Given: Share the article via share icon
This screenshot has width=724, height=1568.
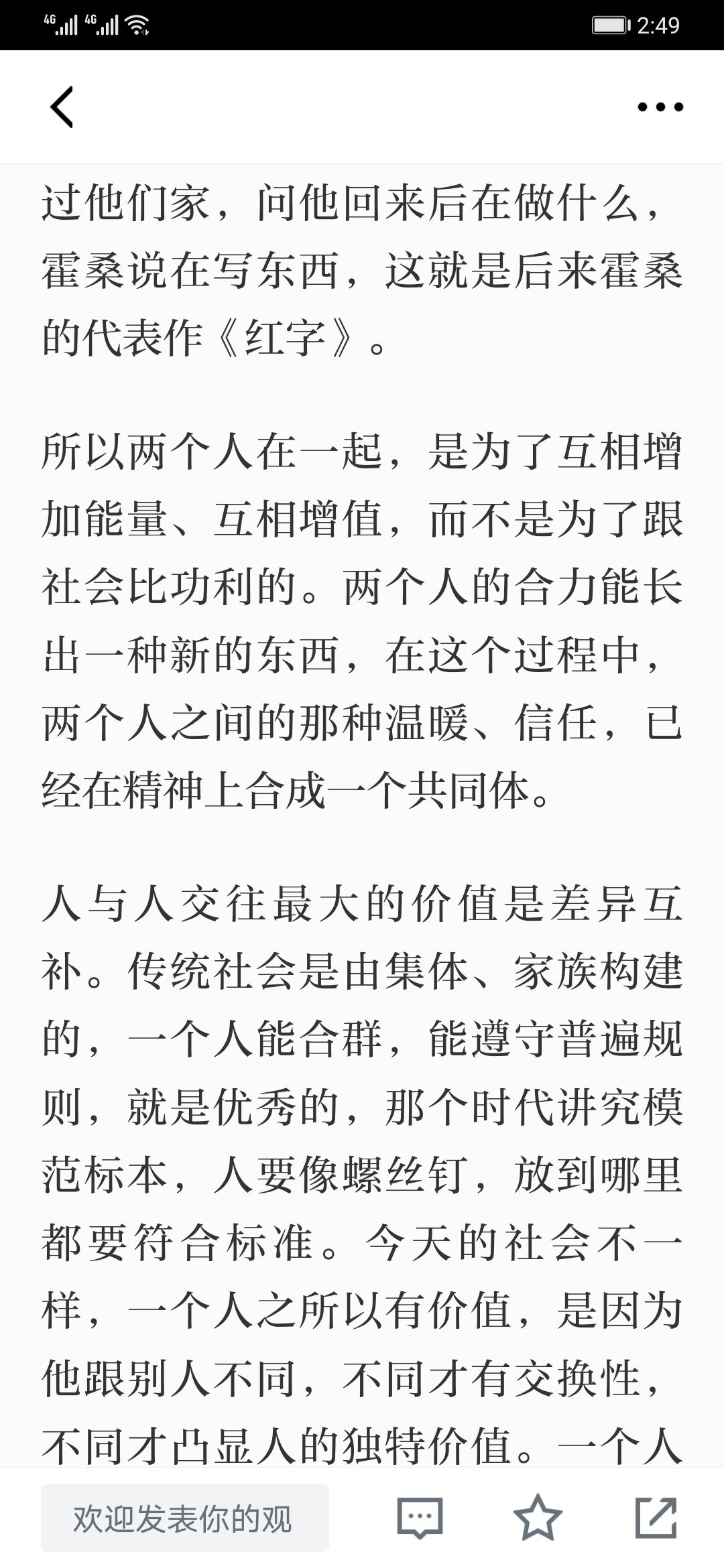Looking at the screenshot, I should [656, 1517].
